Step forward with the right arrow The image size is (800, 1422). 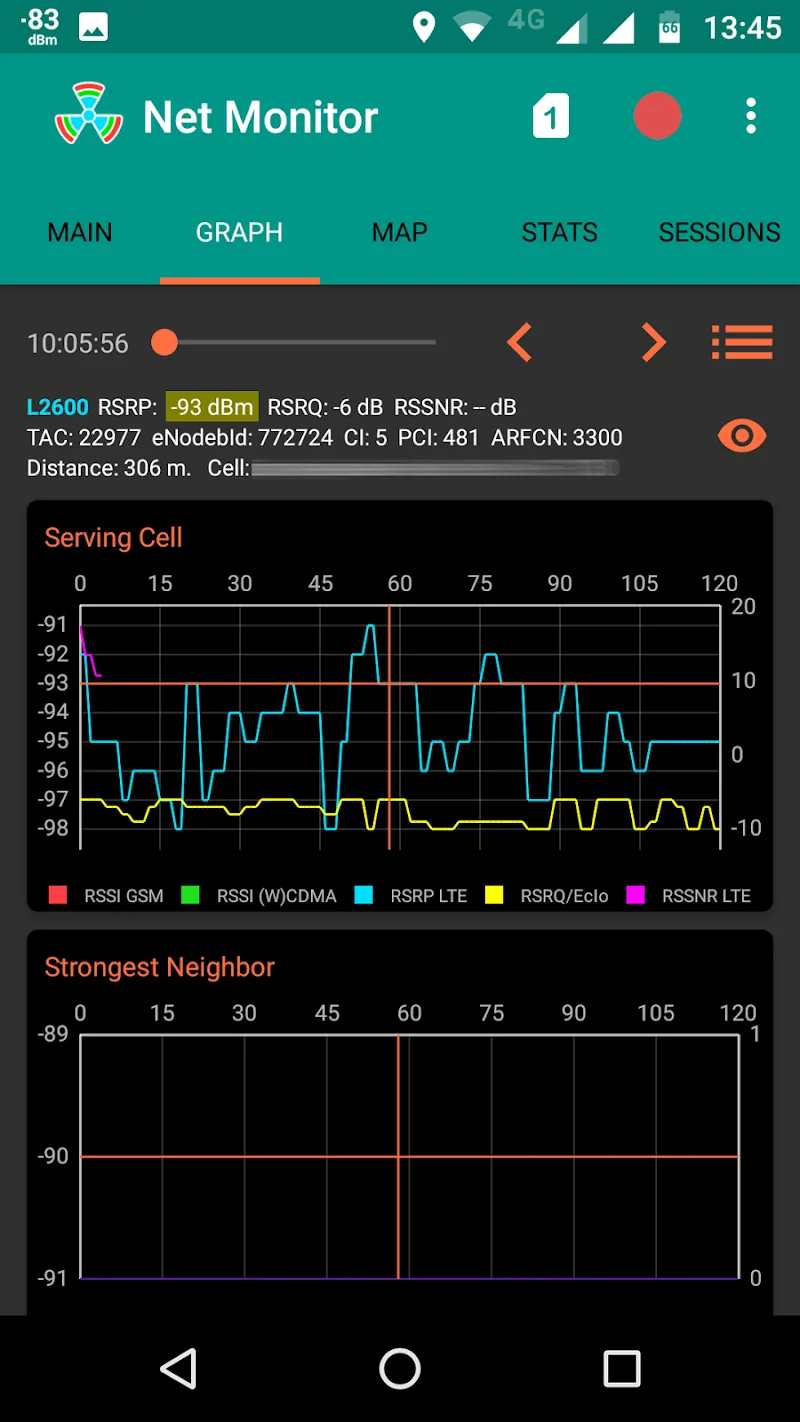tap(653, 343)
